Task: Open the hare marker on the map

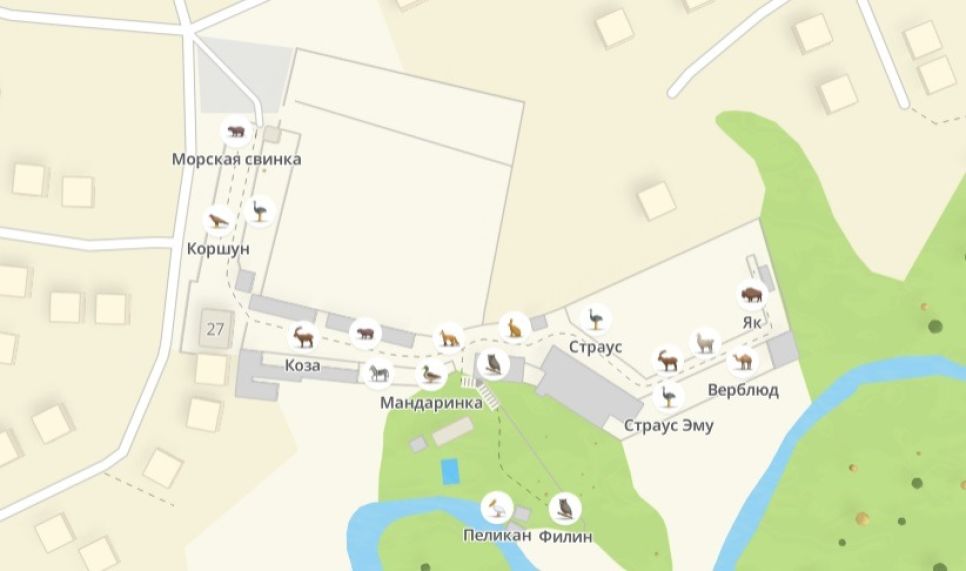Action: pyautogui.click(x=514, y=326)
